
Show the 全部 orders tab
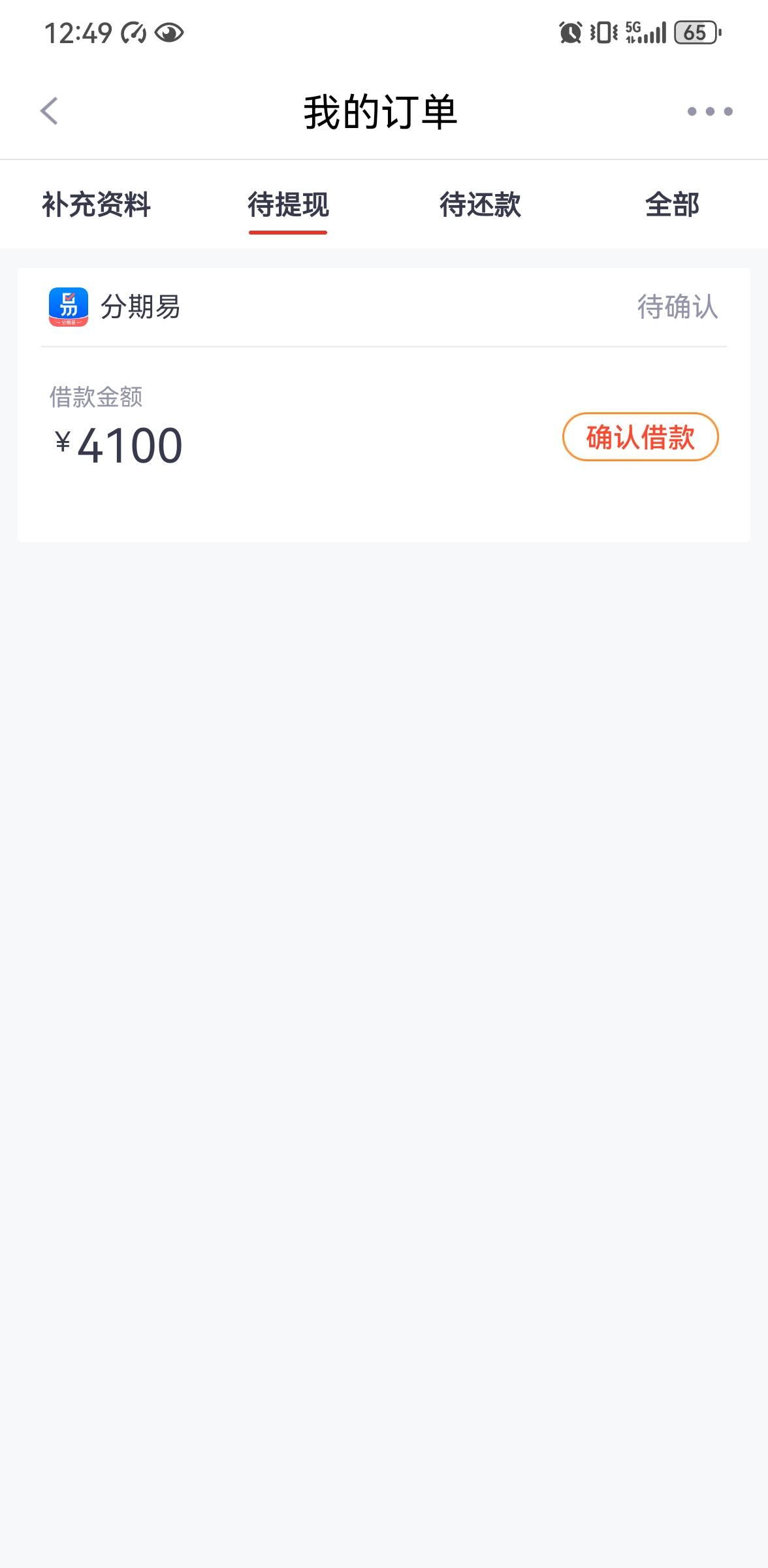point(672,204)
